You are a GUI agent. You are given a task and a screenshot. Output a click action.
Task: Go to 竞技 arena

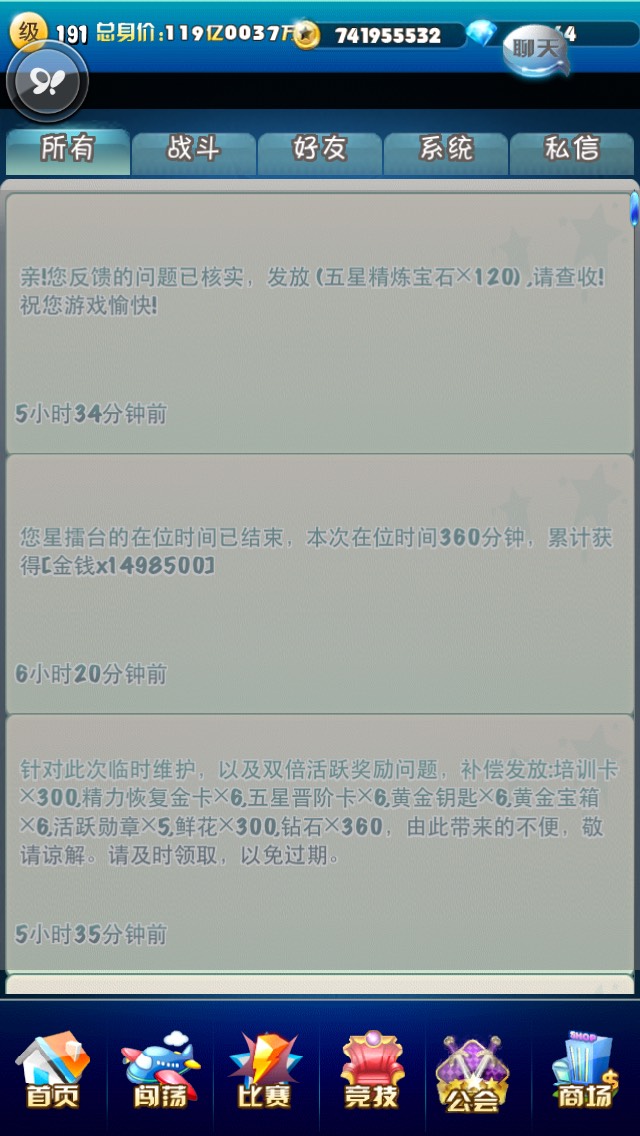(372, 1070)
